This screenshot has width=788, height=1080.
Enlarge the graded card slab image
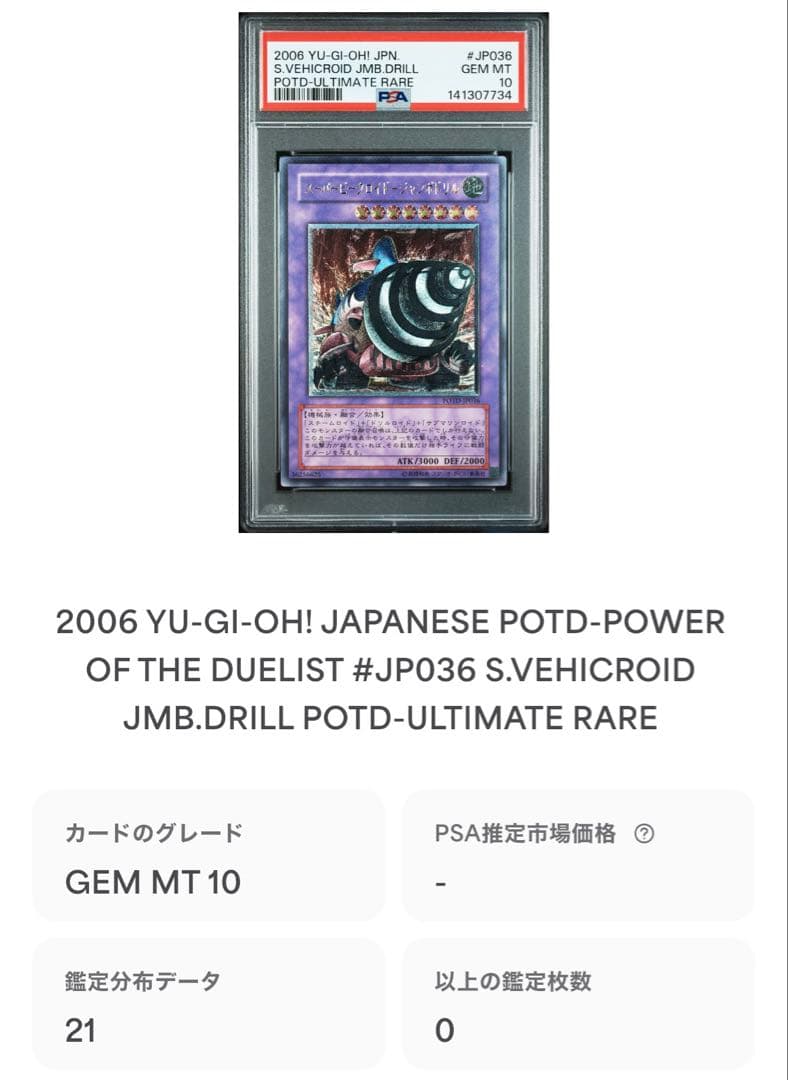pos(394,273)
